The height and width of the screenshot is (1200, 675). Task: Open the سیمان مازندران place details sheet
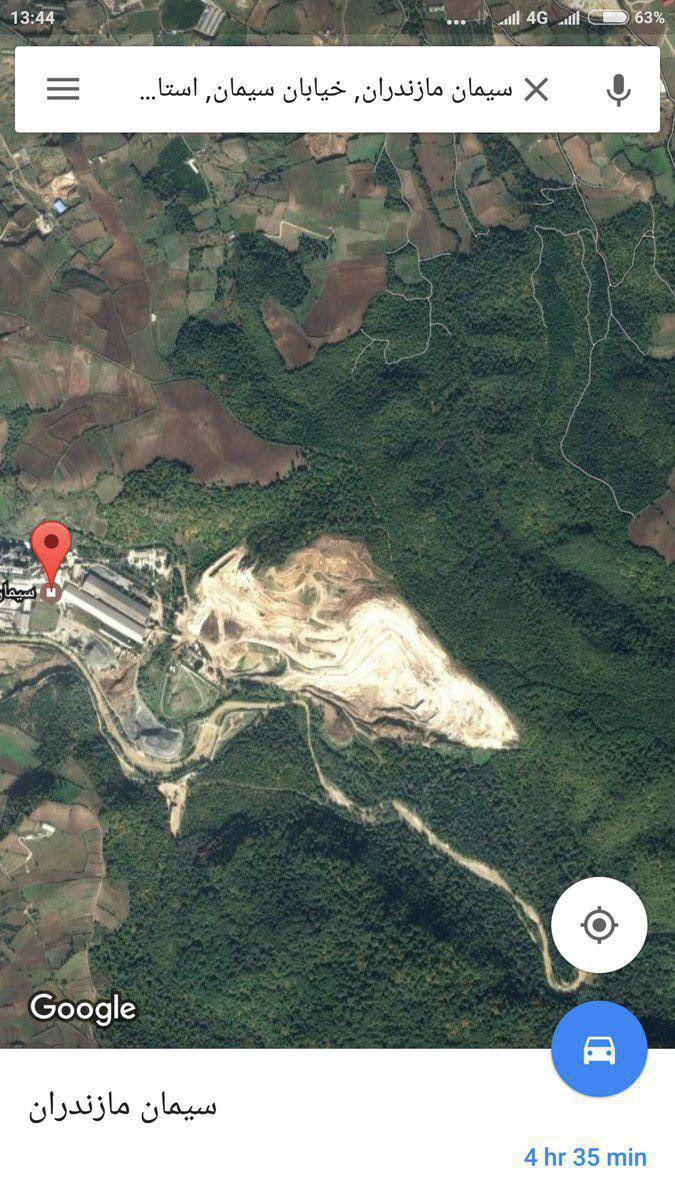click(x=123, y=1107)
